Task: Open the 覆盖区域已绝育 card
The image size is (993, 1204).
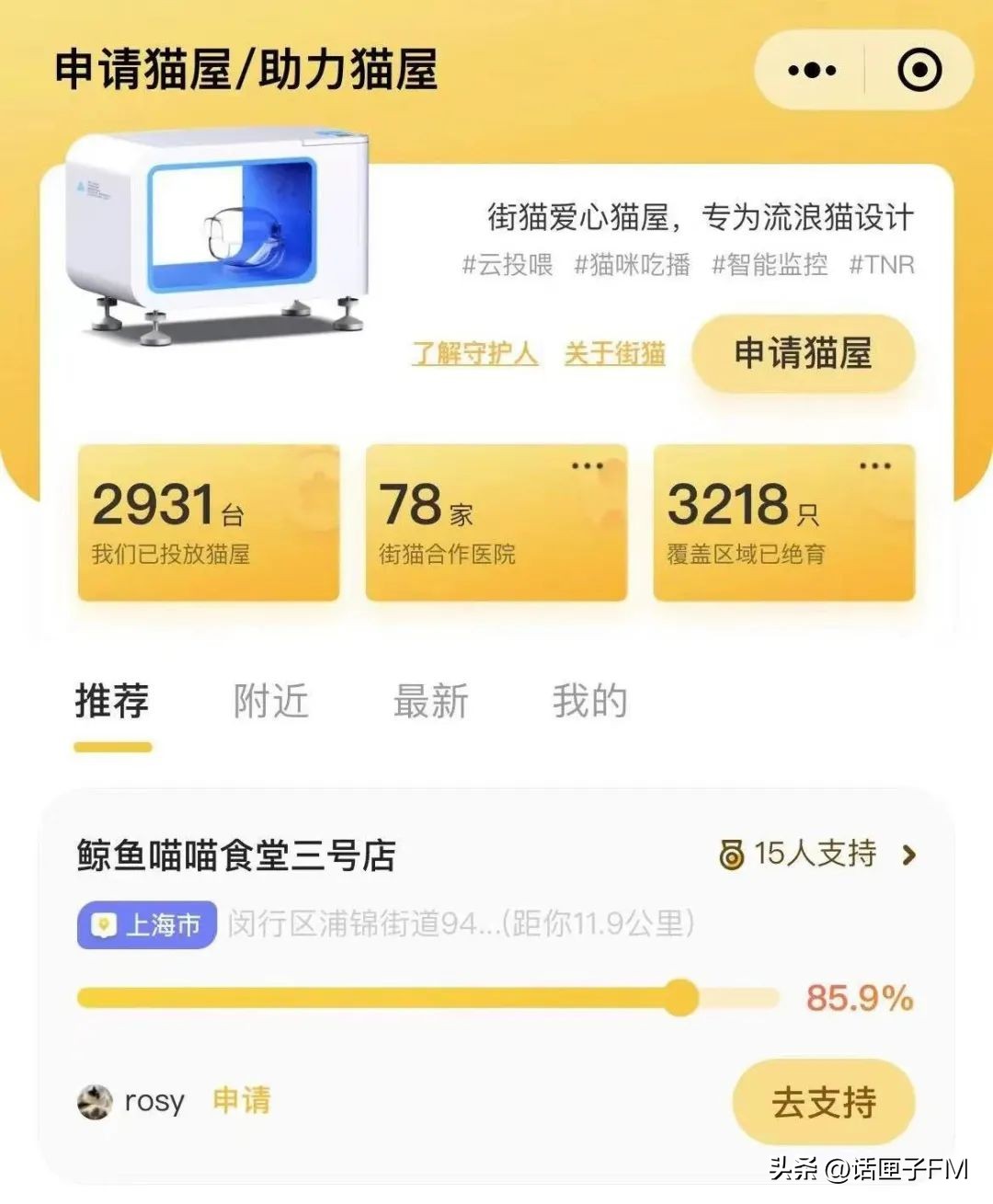Action: pos(783,522)
